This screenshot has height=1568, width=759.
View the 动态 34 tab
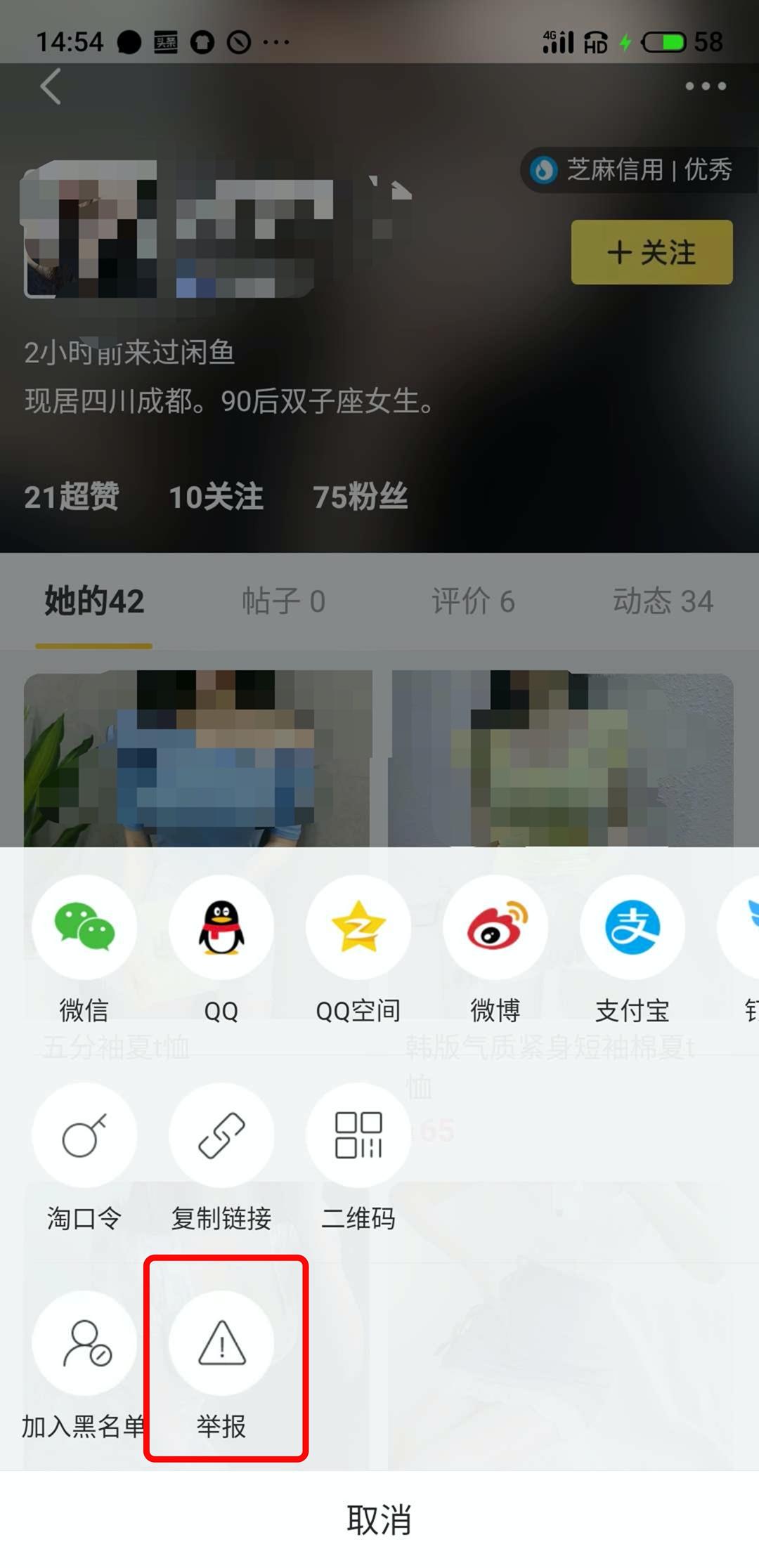[x=662, y=601]
